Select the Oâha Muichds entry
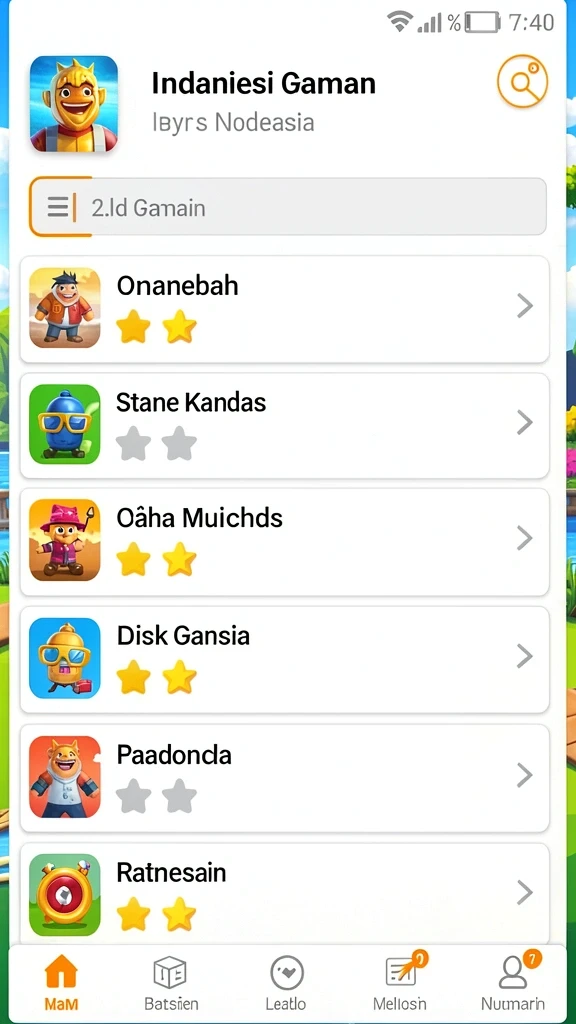576x1024 pixels. (285, 542)
